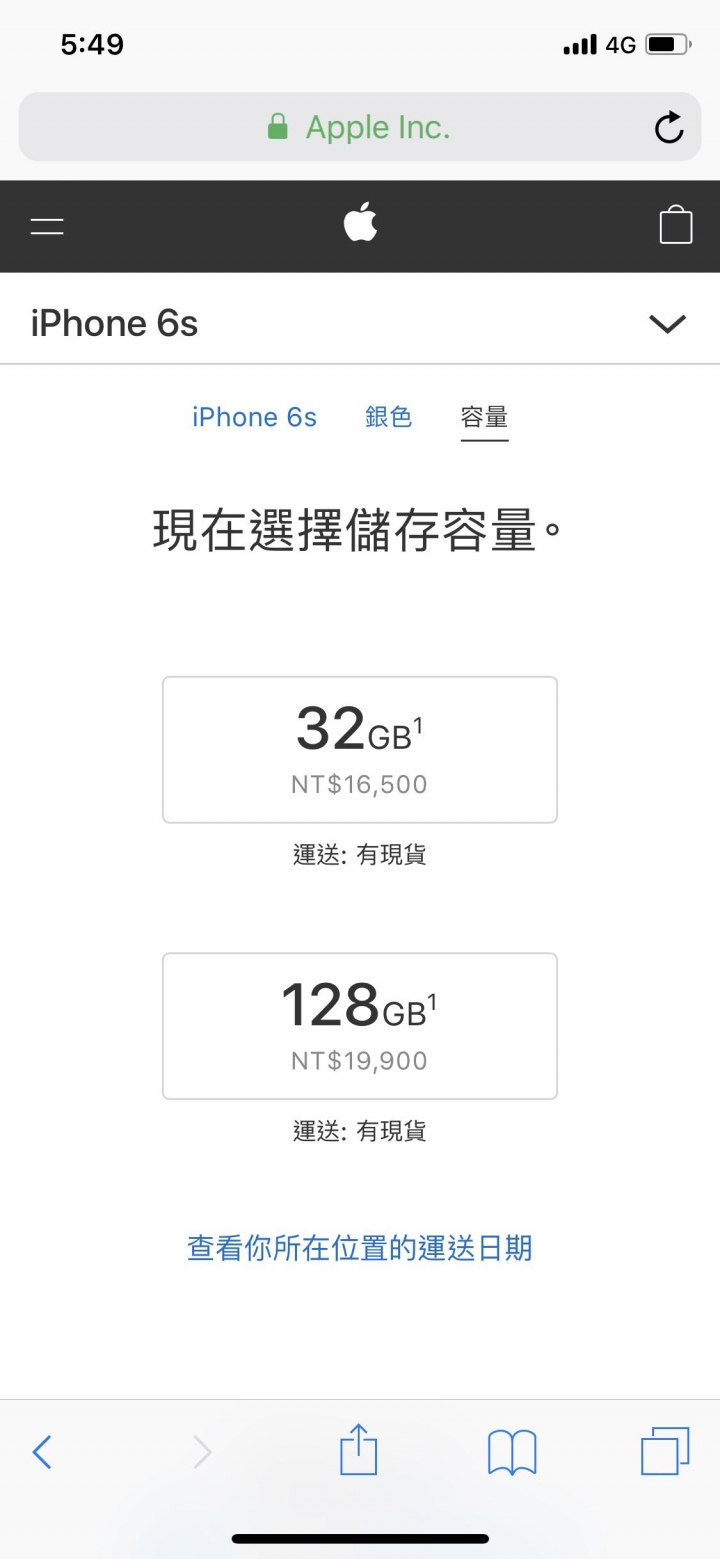Return to the 銀色 color step
Viewport: 720px width, 1559px height.
(389, 417)
